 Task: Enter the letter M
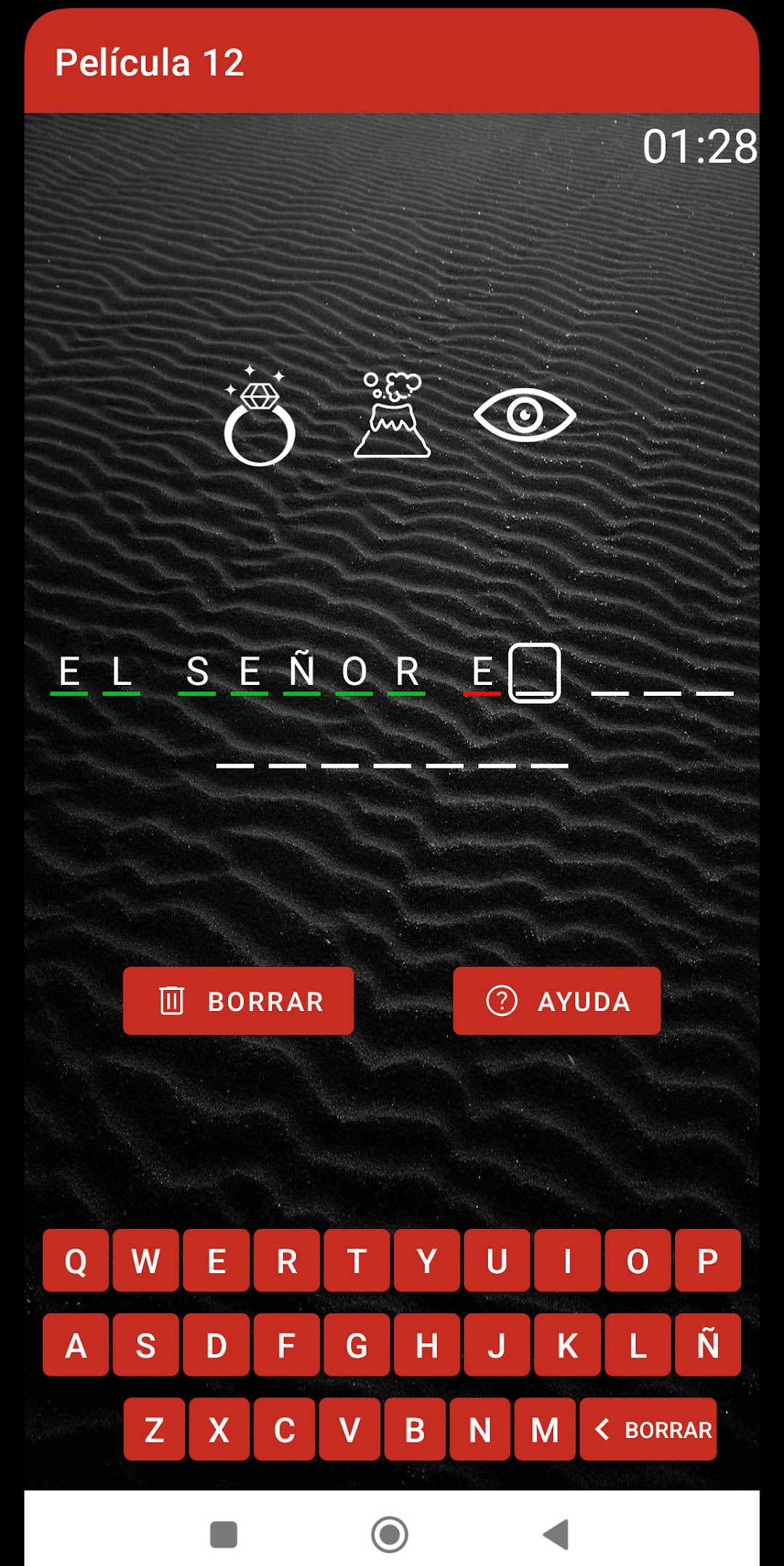pyautogui.click(x=545, y=1429)
